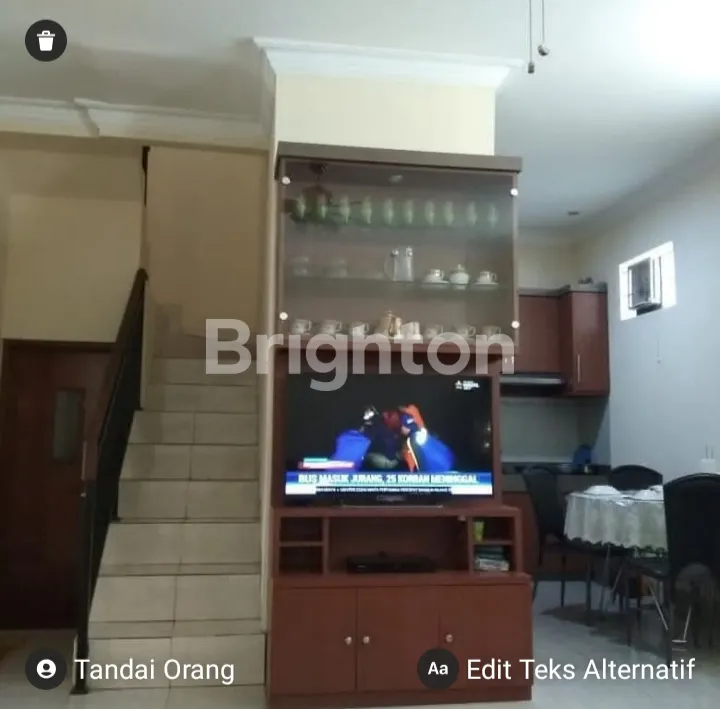Tap Tandai Orang to tag people
Screen dimensions: 720x709
pos(132,669)
